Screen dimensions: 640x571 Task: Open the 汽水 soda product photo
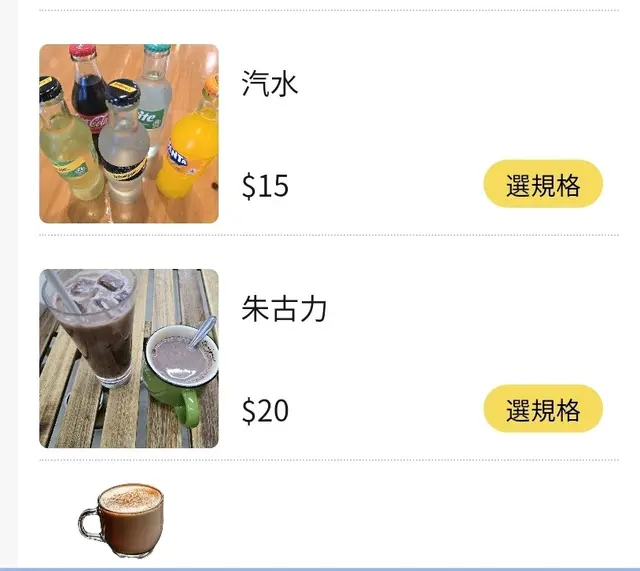(x=129, y=134)
